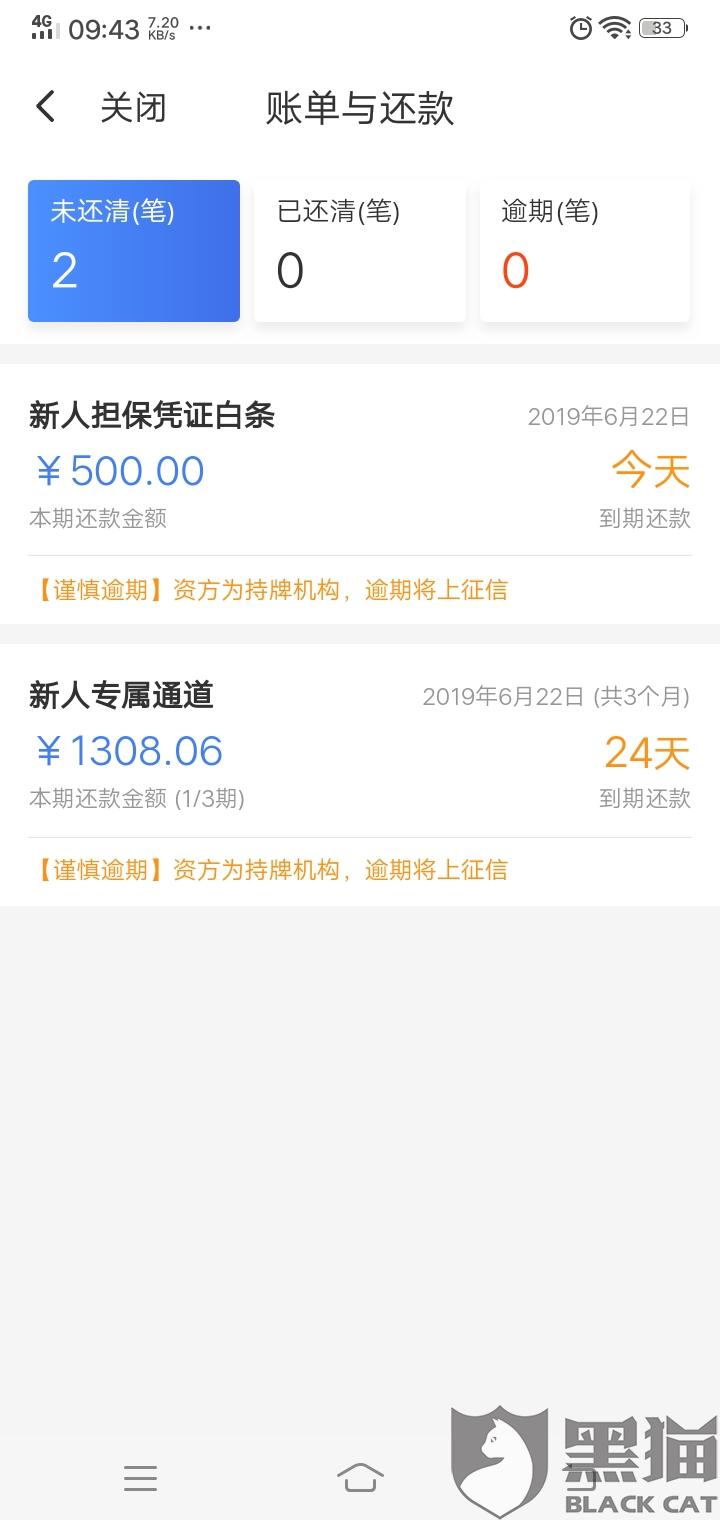Viewport: 720px width, 1520px height.
Task: Go back using the arrow icon
Action: click(x=45, y=107)
